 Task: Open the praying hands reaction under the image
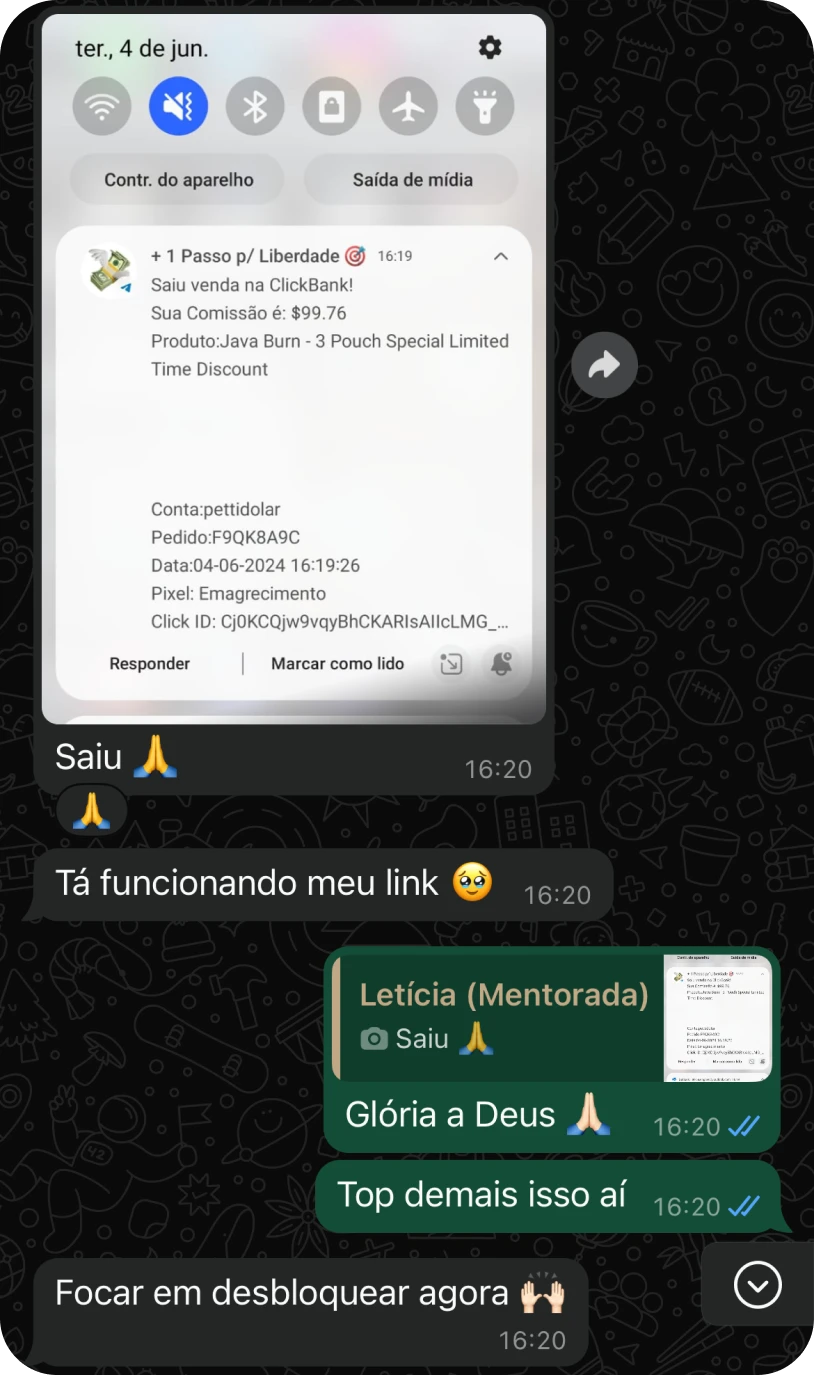point(92,810)
